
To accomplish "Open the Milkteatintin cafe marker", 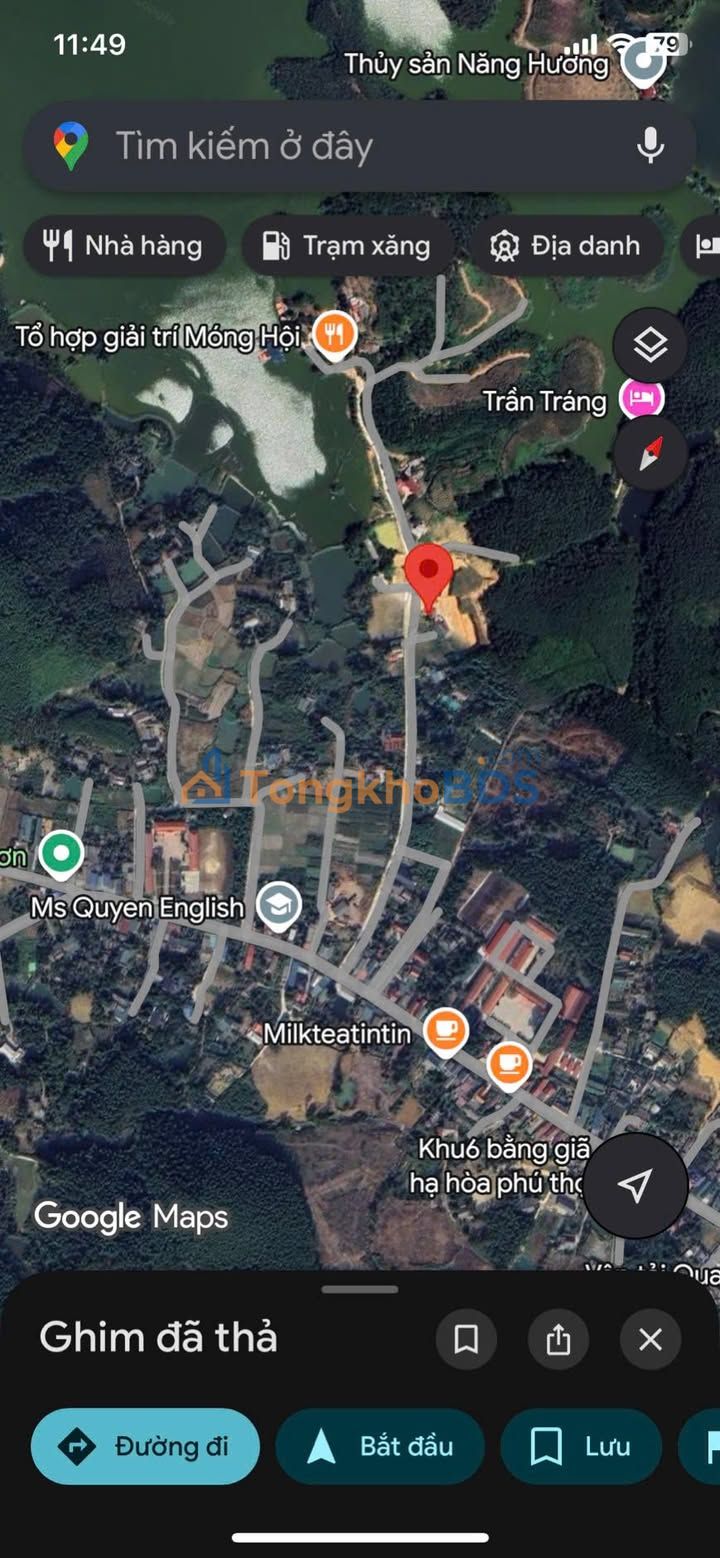I will [446, 1031].
